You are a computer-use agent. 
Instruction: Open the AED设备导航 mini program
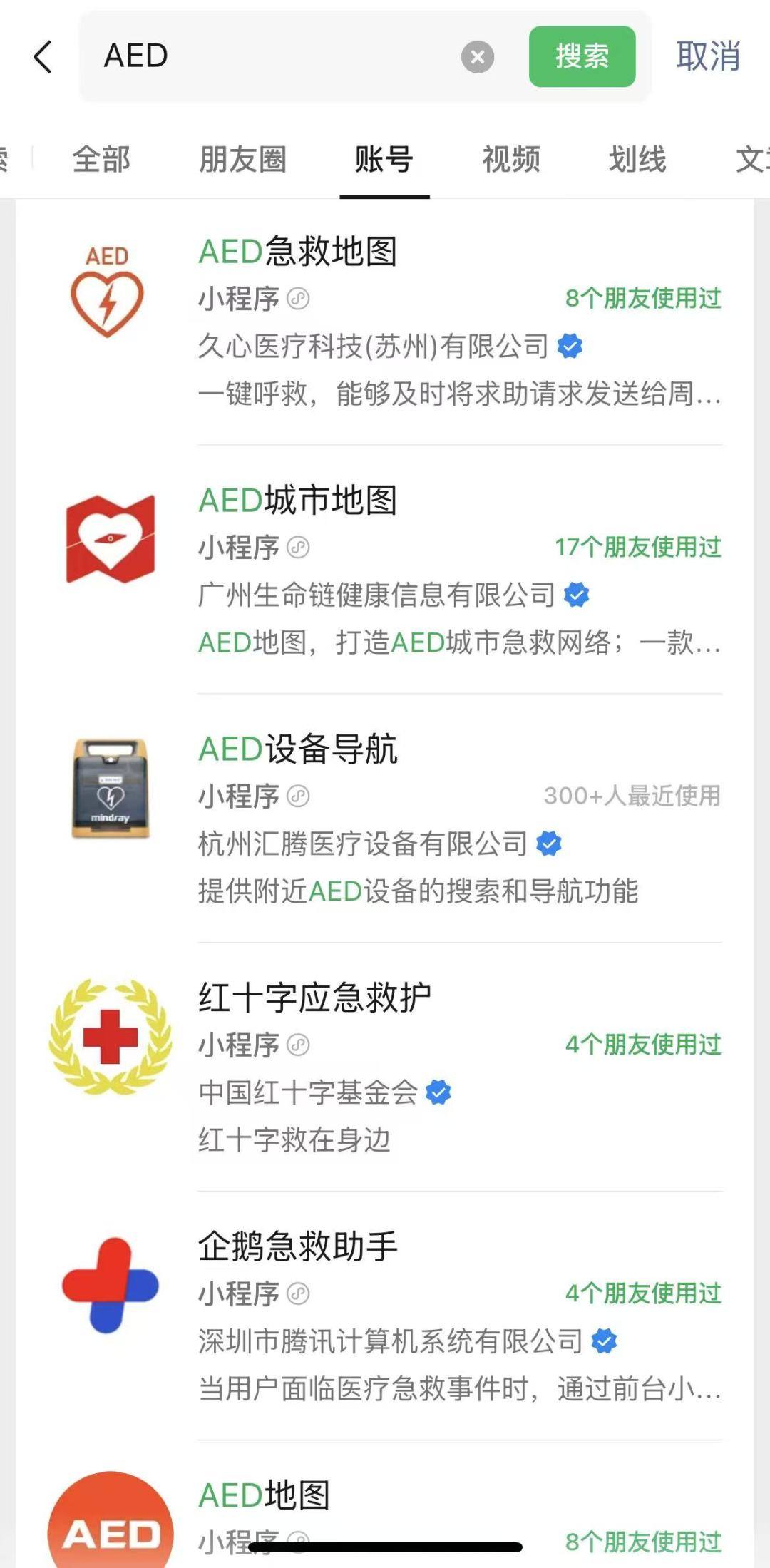click(x=385, y=819)
